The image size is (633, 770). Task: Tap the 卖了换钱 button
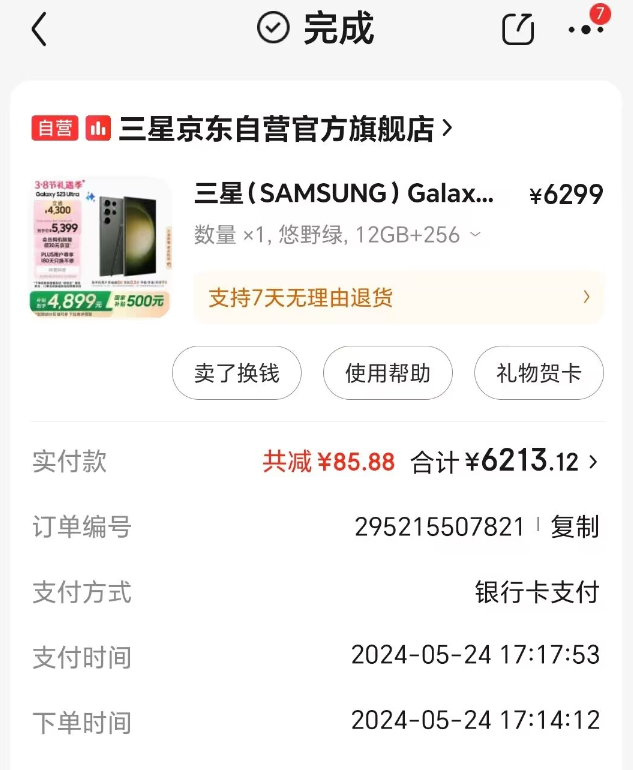point(236,374)
